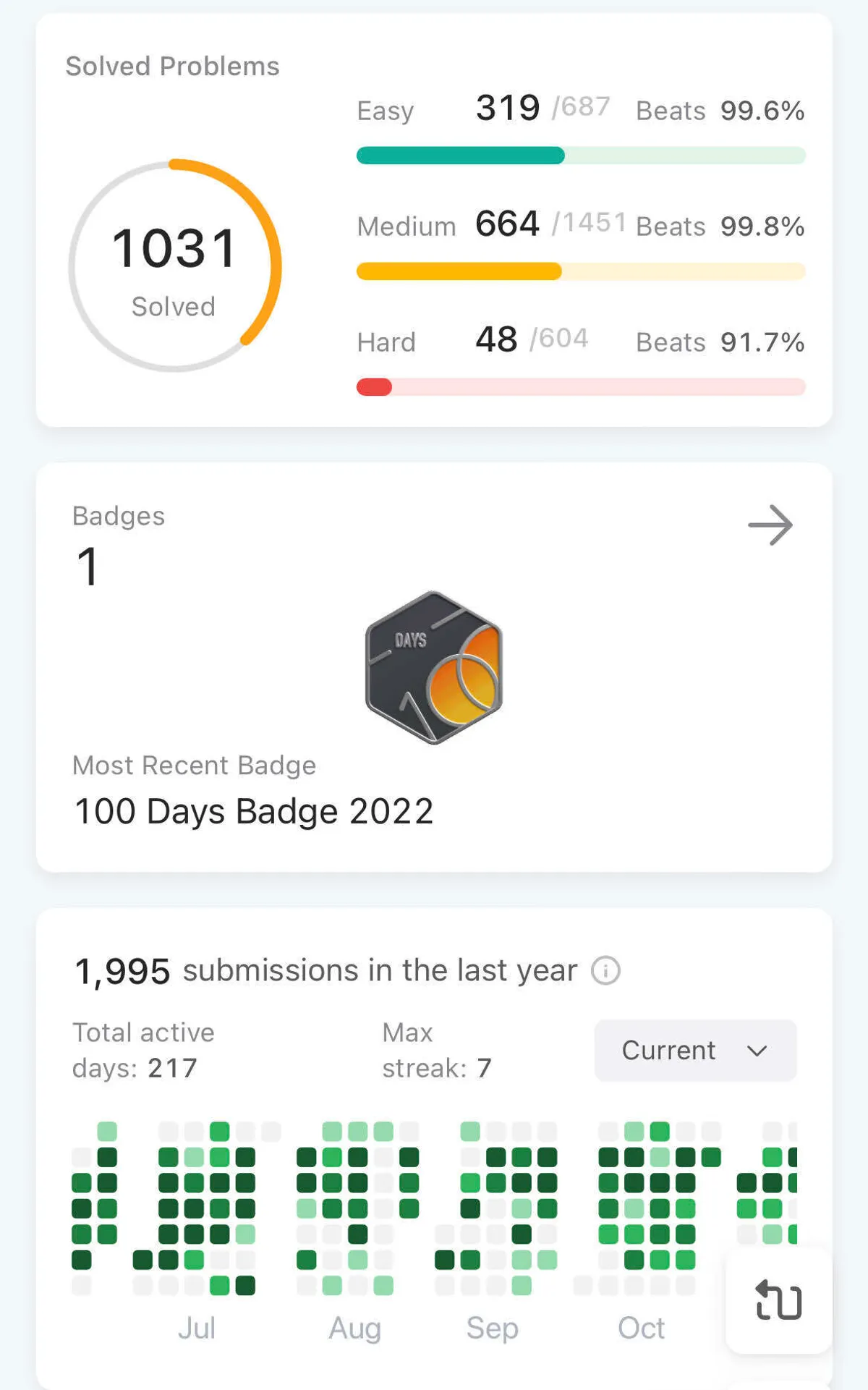Open the 100 Days Badge 2022
Screen dimensions: 868x1390
[x=434, y=667]
